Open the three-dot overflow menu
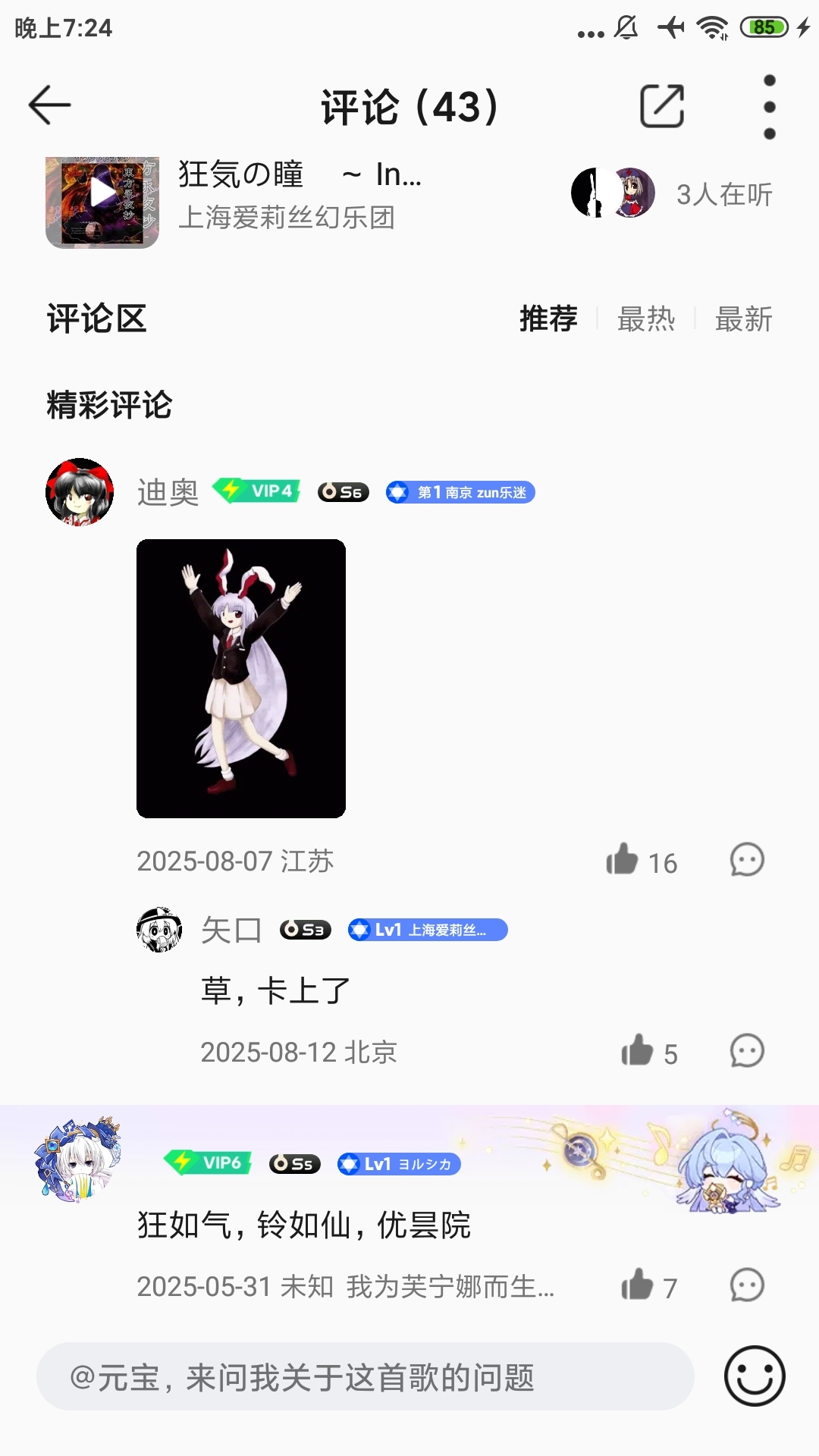819x1456 pixels. [770, 107]
